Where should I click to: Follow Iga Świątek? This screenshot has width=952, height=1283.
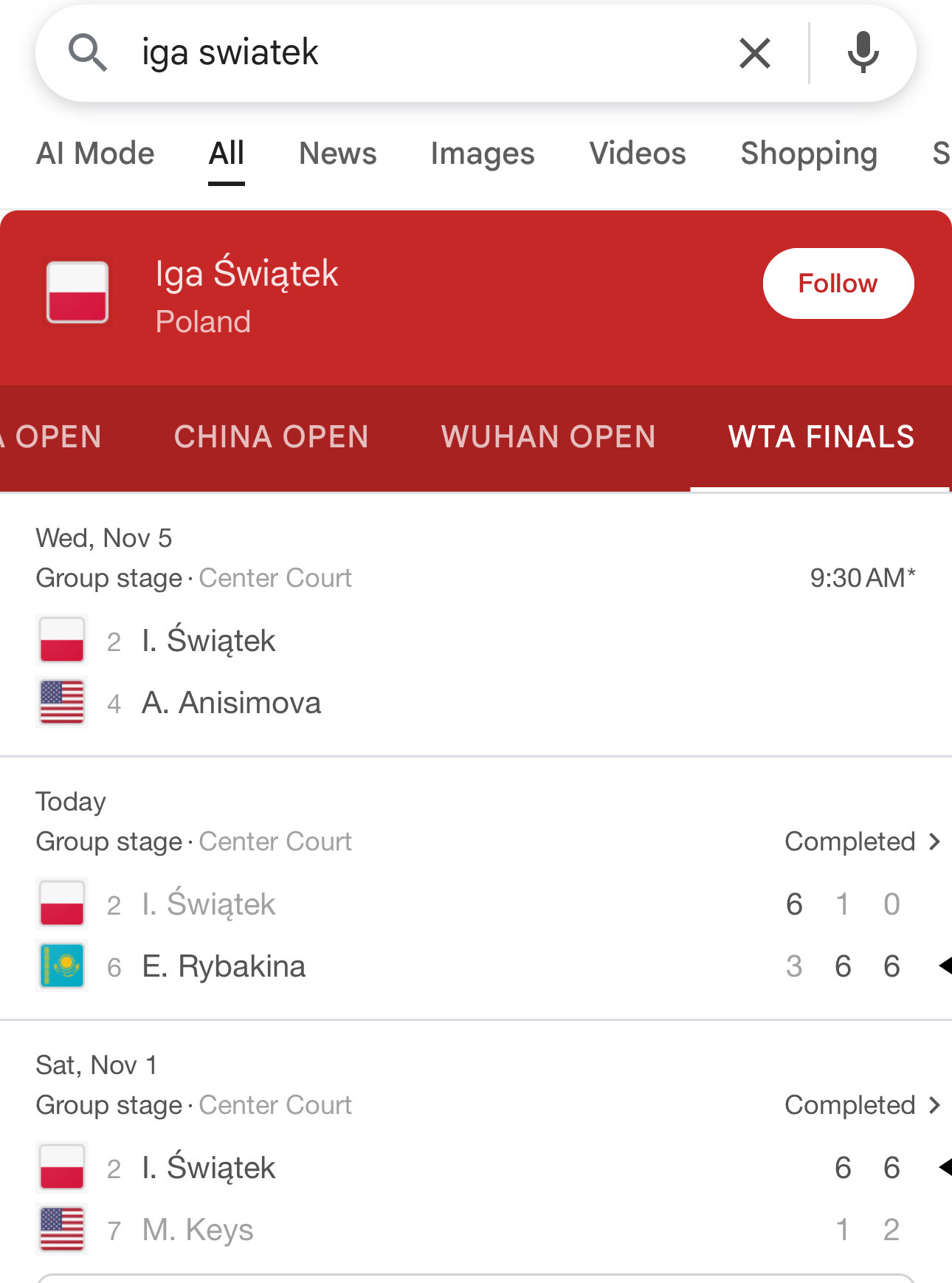click(x=838, y=283)
